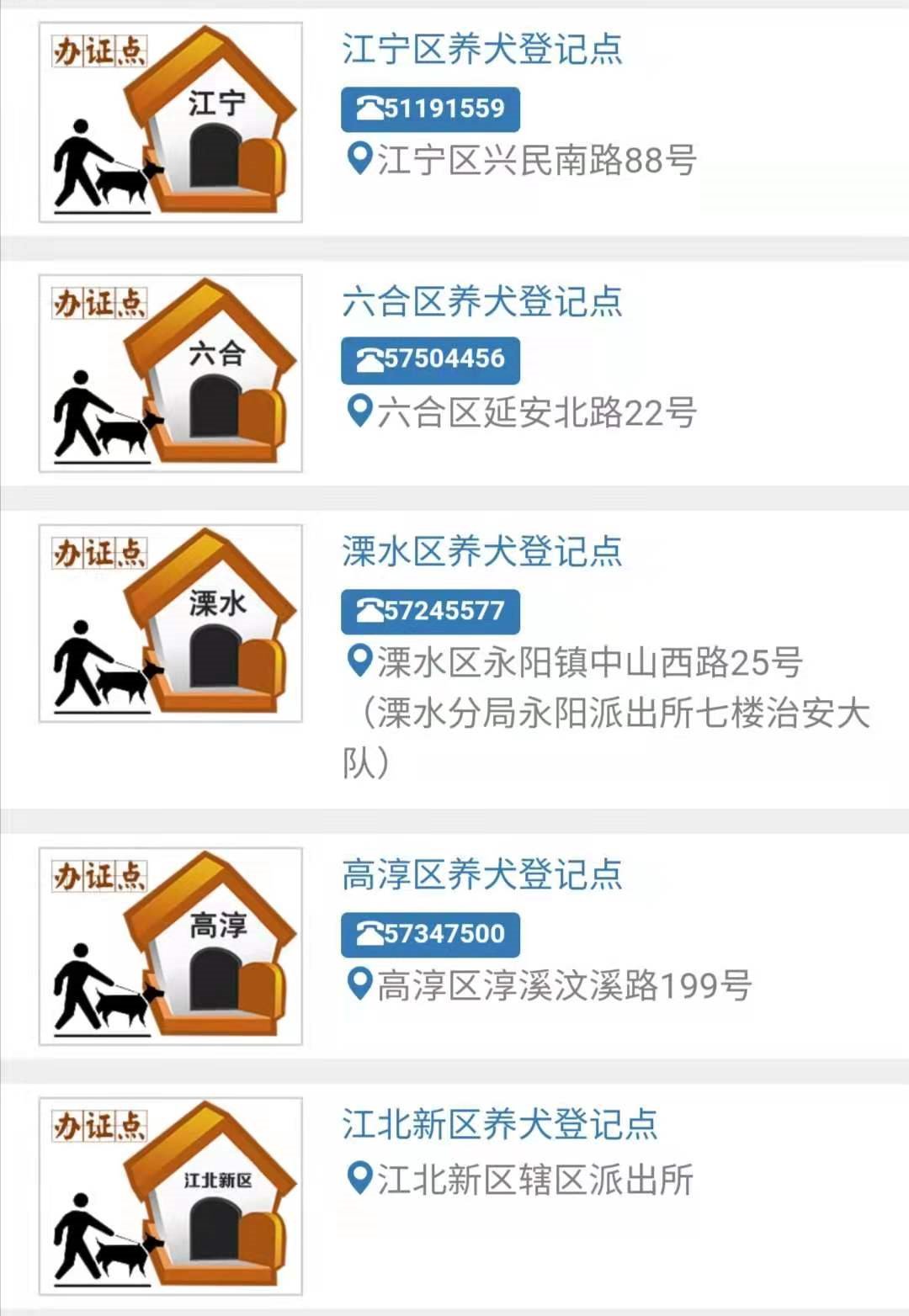Tap the 57347500 call button
This screenshot has height=1316, width=909.
tap(430, 934)
